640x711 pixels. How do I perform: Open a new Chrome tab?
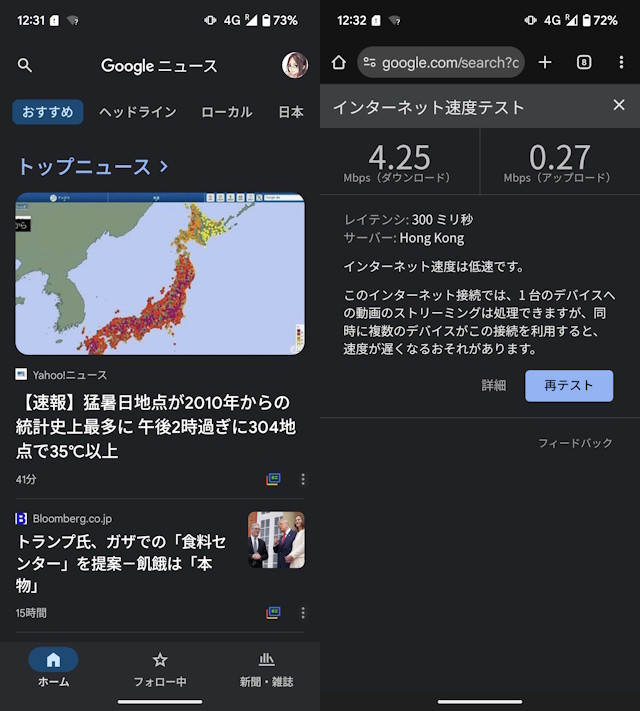pyautogui.click(x=545, y=62)
